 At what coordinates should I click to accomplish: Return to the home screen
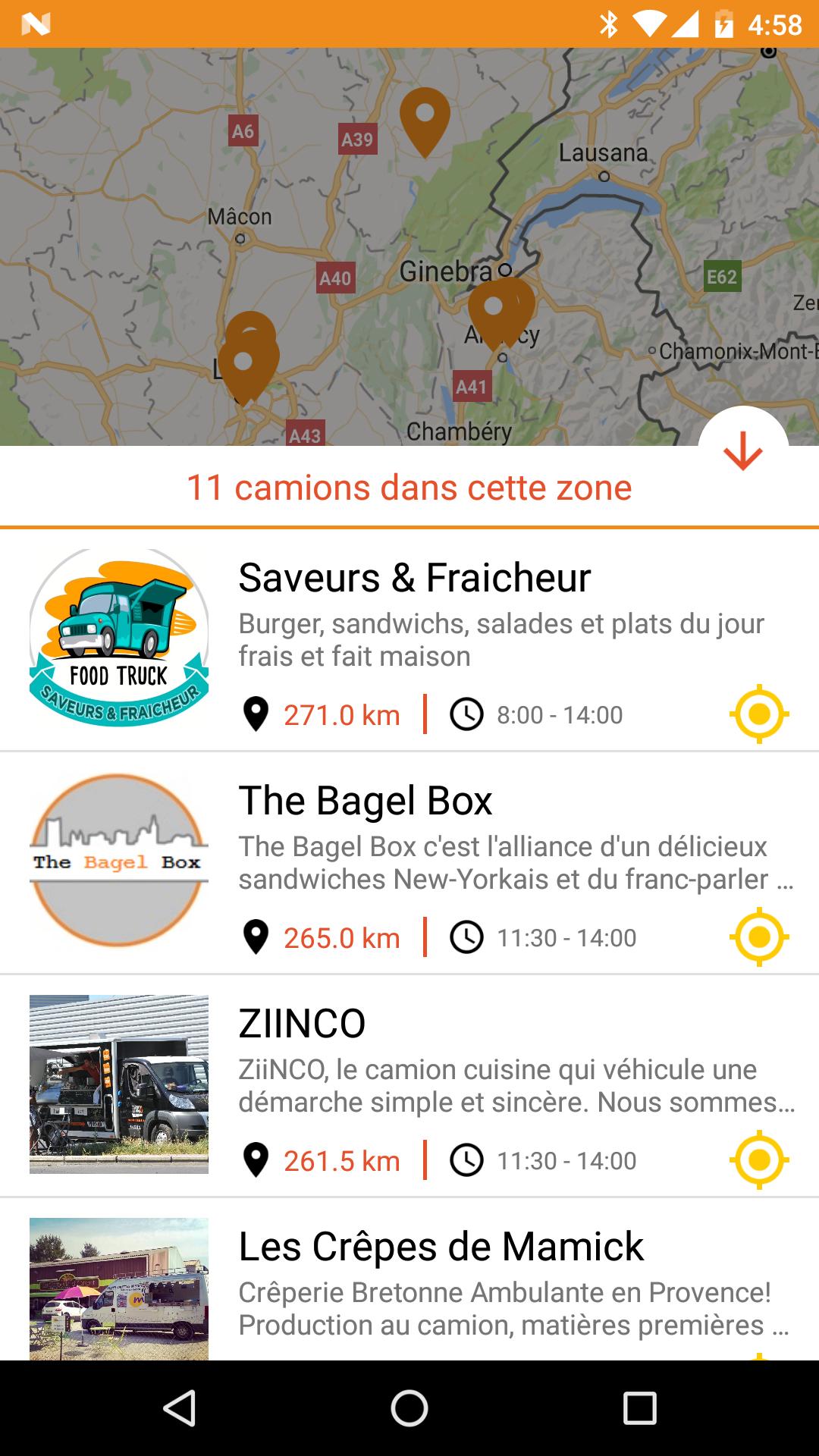(x=409, y=1408)
